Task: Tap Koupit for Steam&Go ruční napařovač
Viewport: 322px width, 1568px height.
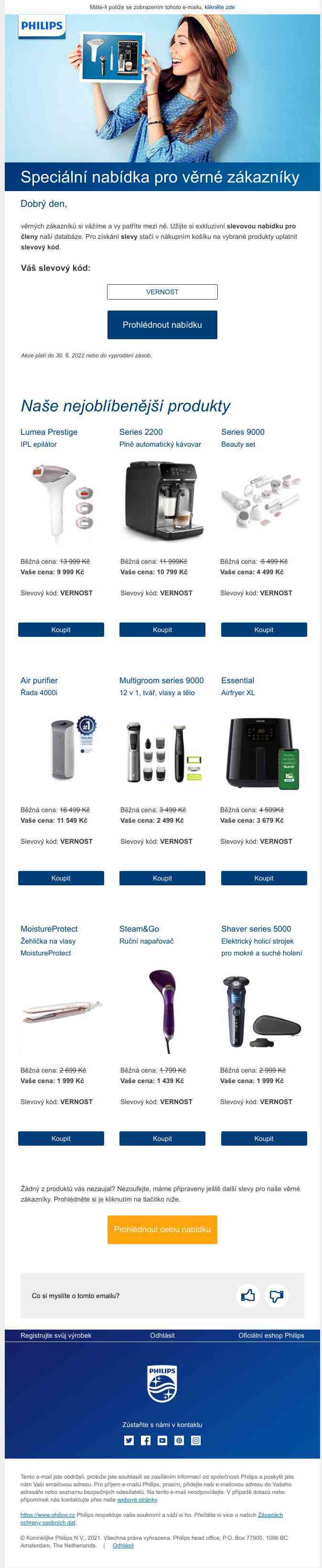Action: click(x=162, y=1138)
